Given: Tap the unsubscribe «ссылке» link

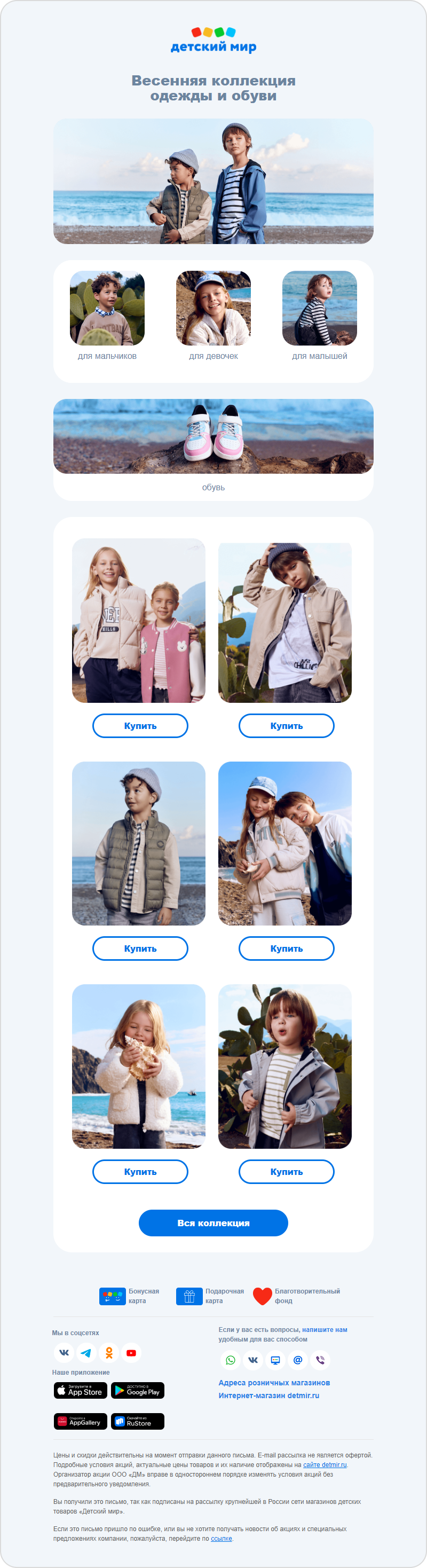Looking at the screenshot, I should (x=222, y=1538).
